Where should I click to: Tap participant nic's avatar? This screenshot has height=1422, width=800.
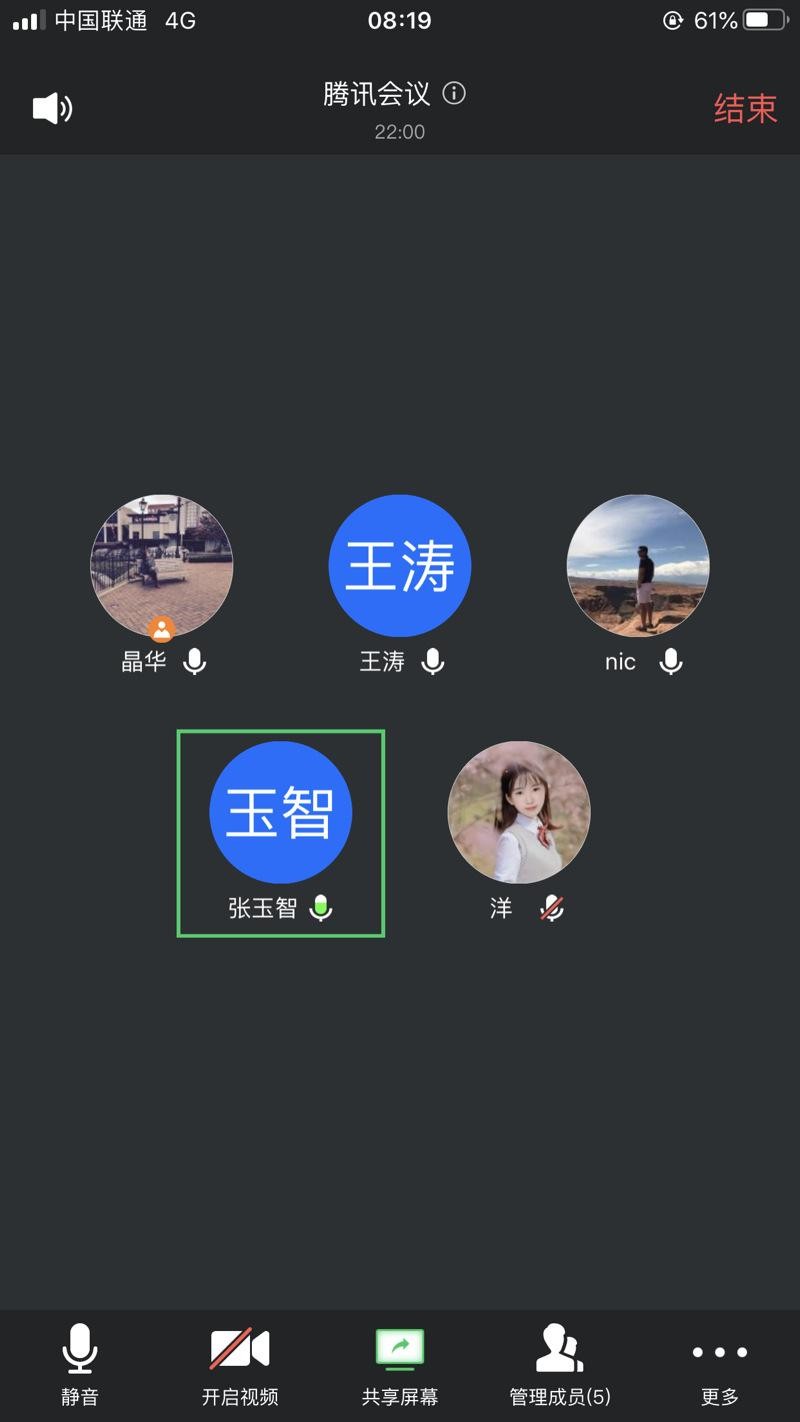point(638,566)
